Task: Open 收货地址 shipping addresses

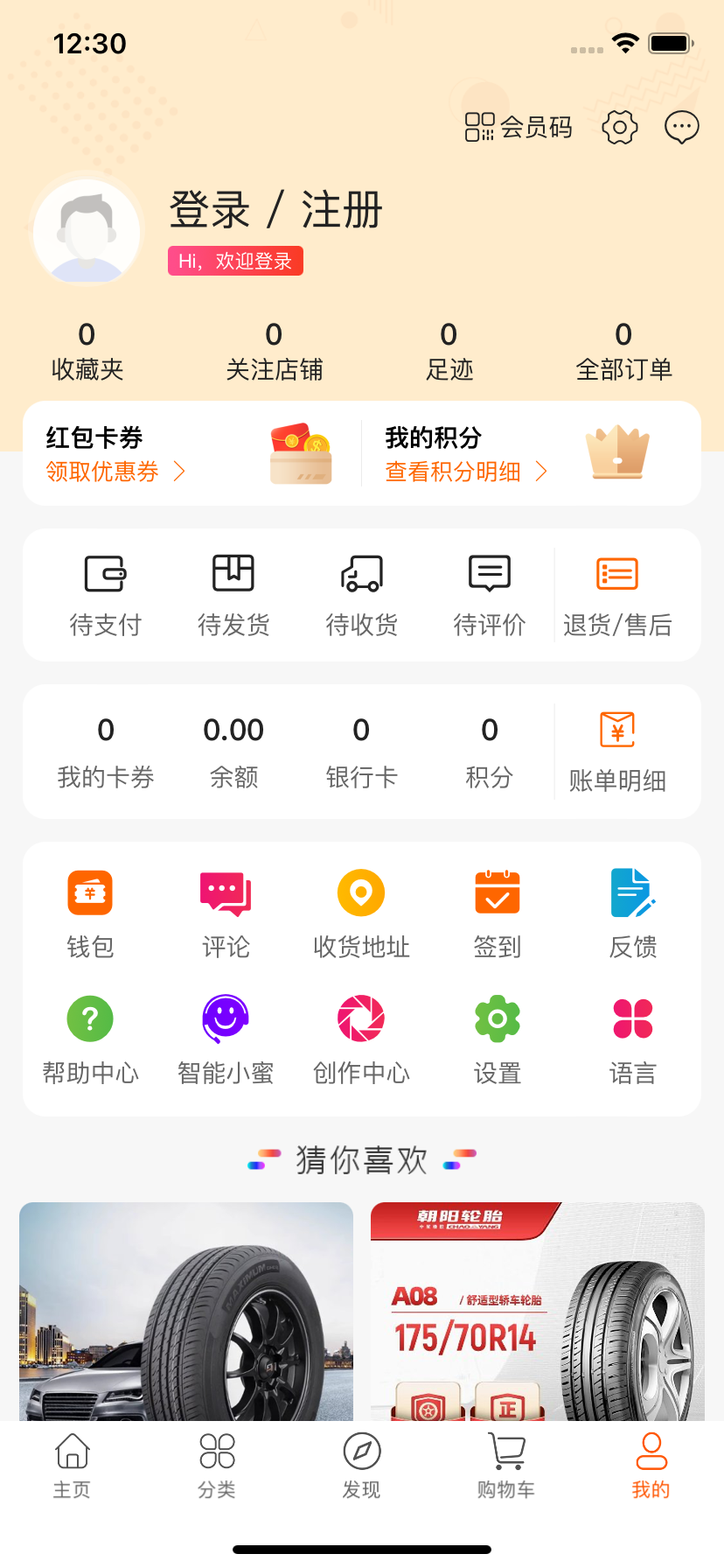Action: click(360, 910)
